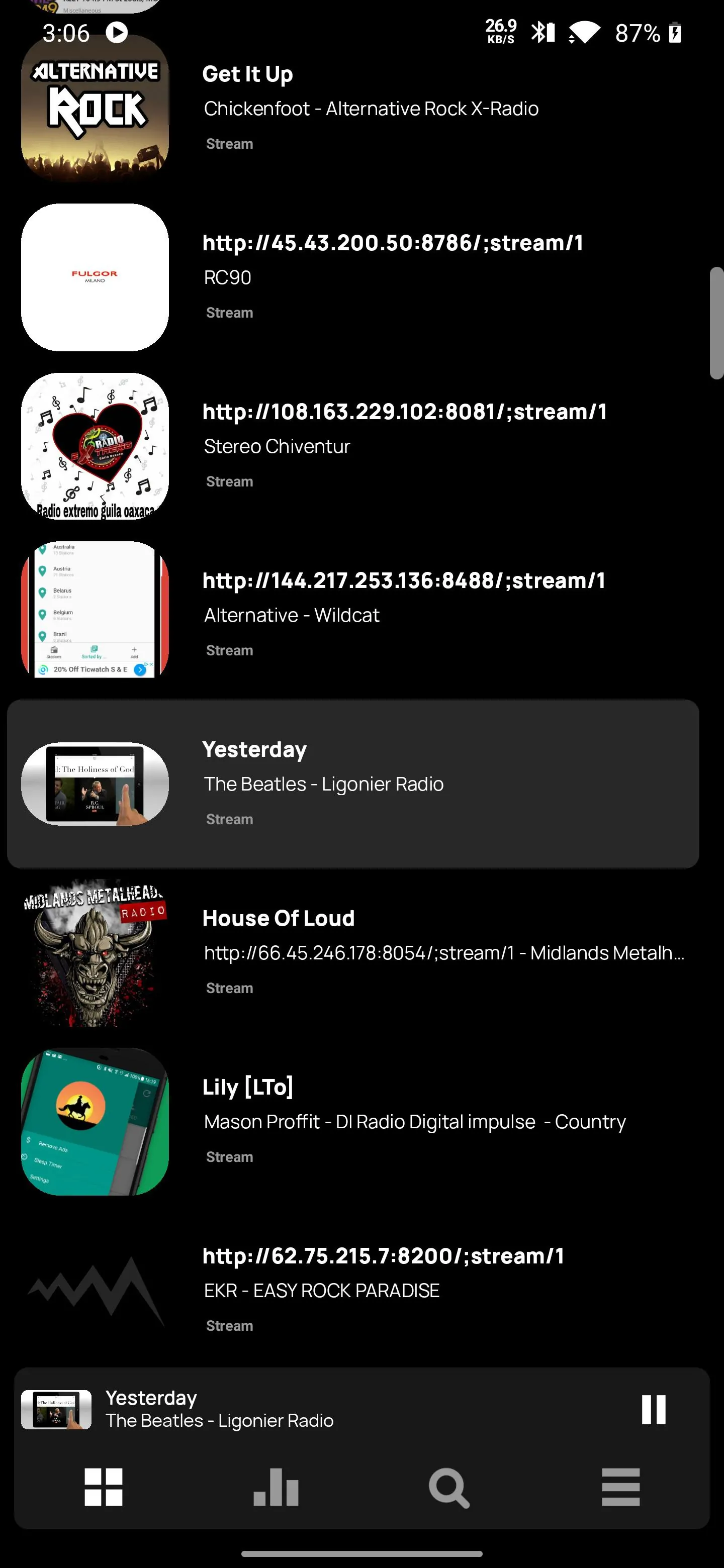Open the search tab

tap(449, 1487)
